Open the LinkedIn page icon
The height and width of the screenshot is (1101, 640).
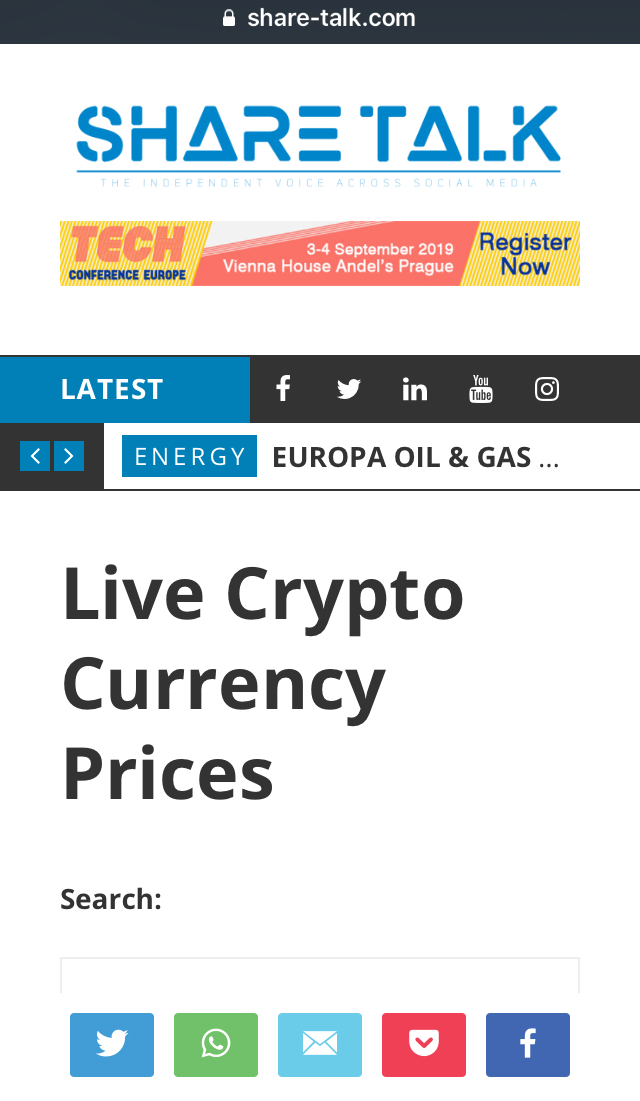pyautogui.click(x=414, y=389)
